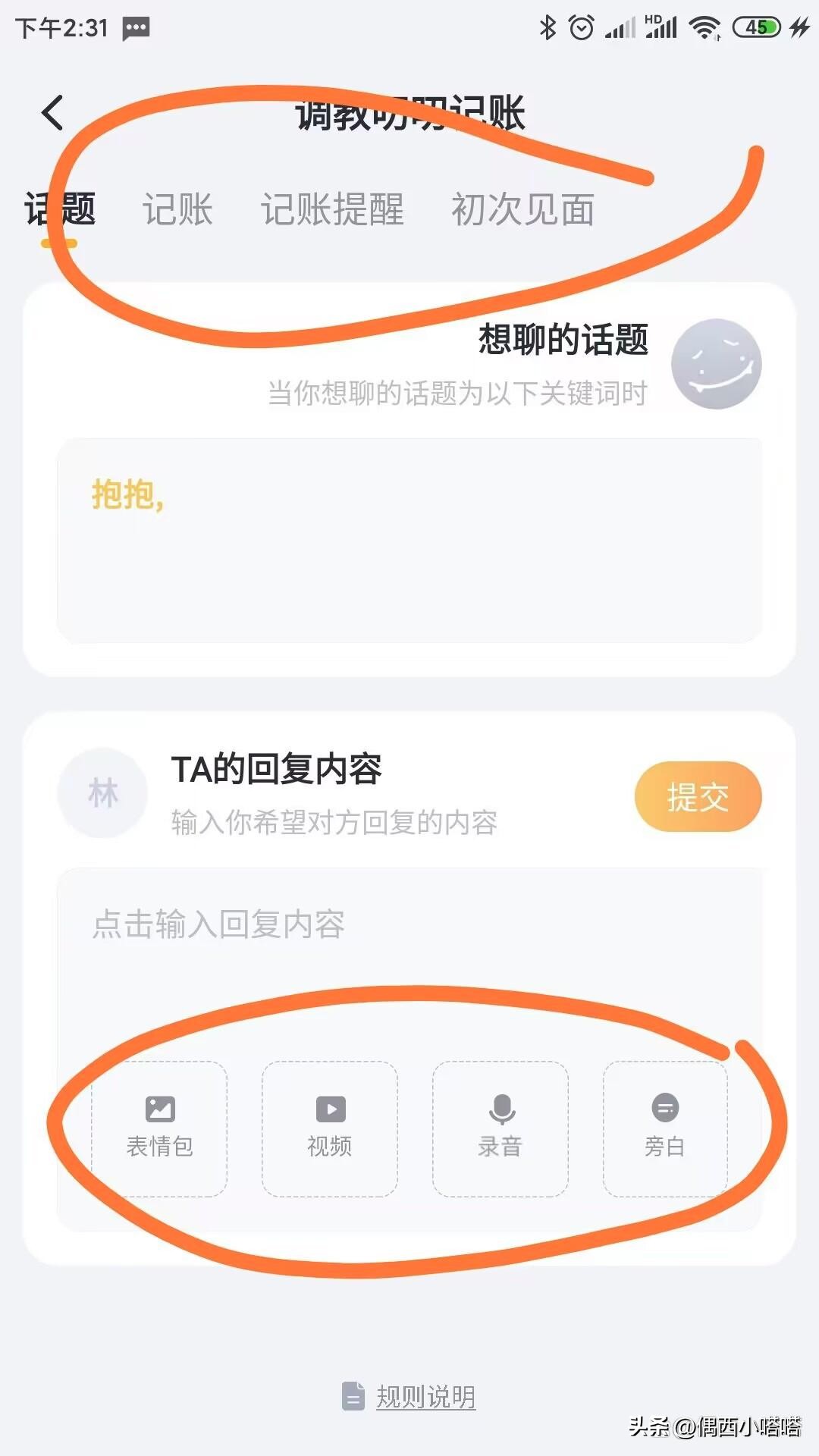
Task: Open the 记账提醒 tab
Action: pos(334,210)
